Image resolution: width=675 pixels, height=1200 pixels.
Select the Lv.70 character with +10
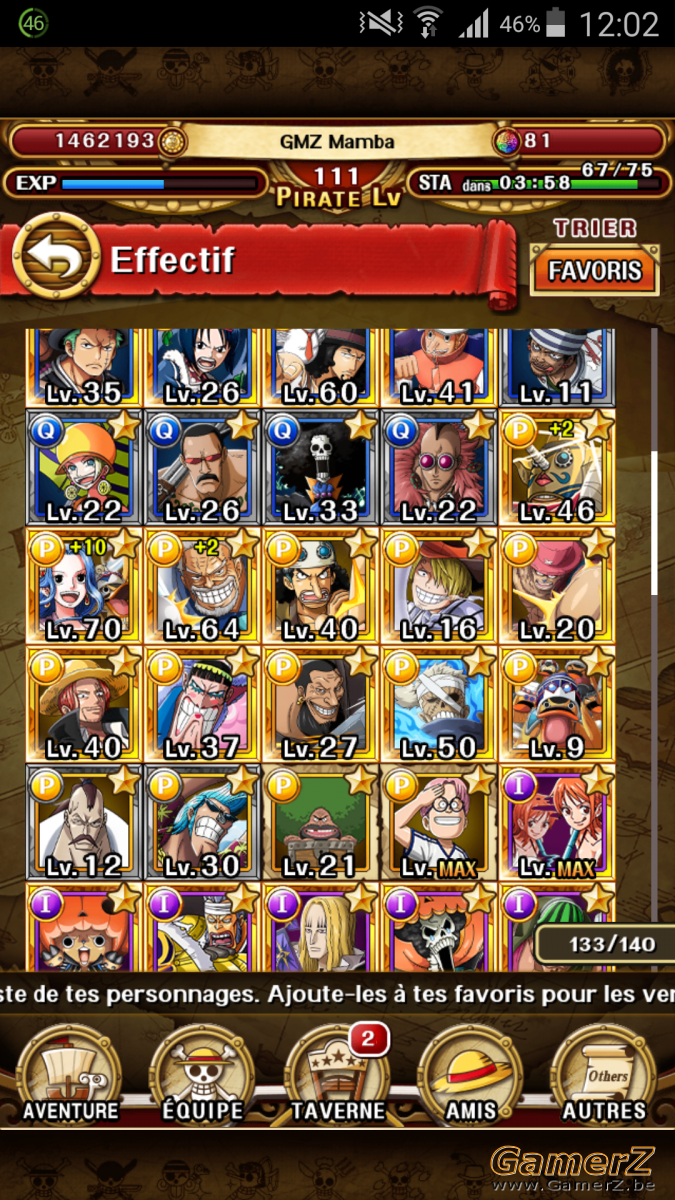click(85, 586)
